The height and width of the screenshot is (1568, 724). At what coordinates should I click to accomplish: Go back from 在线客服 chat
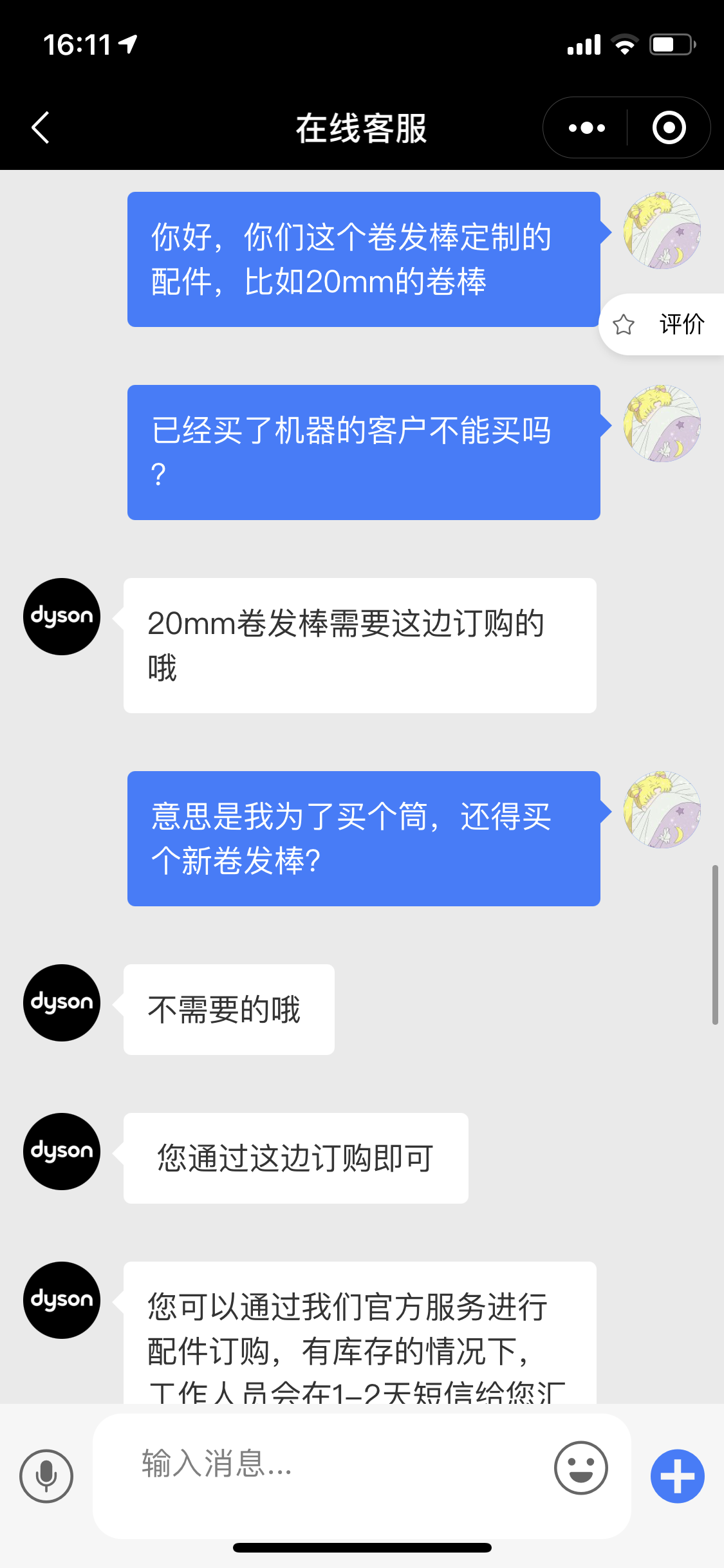coord(41,127)
